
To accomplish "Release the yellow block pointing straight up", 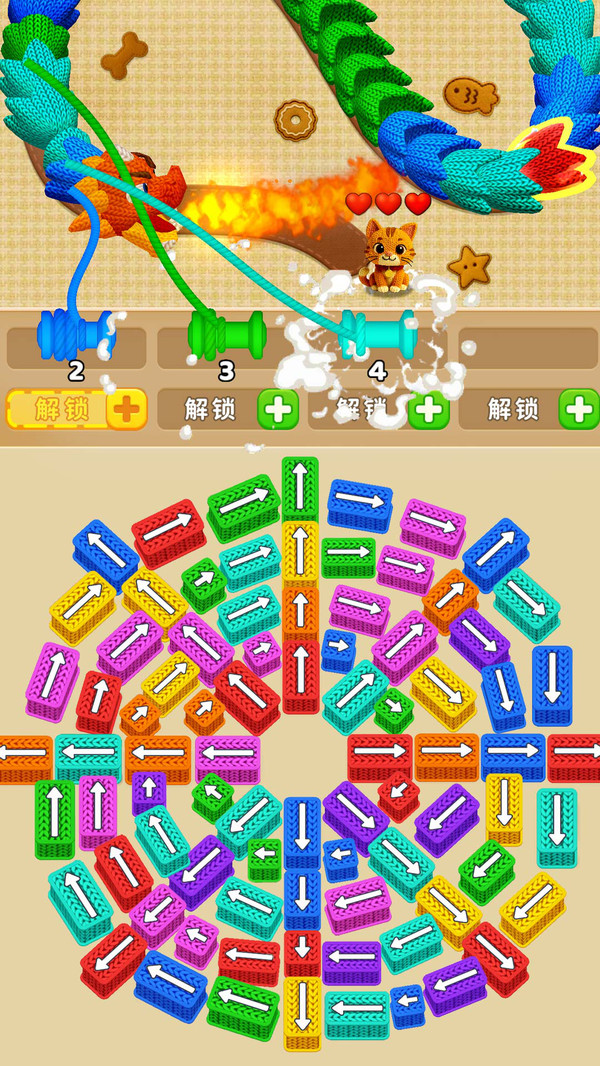I will [300, 549].
